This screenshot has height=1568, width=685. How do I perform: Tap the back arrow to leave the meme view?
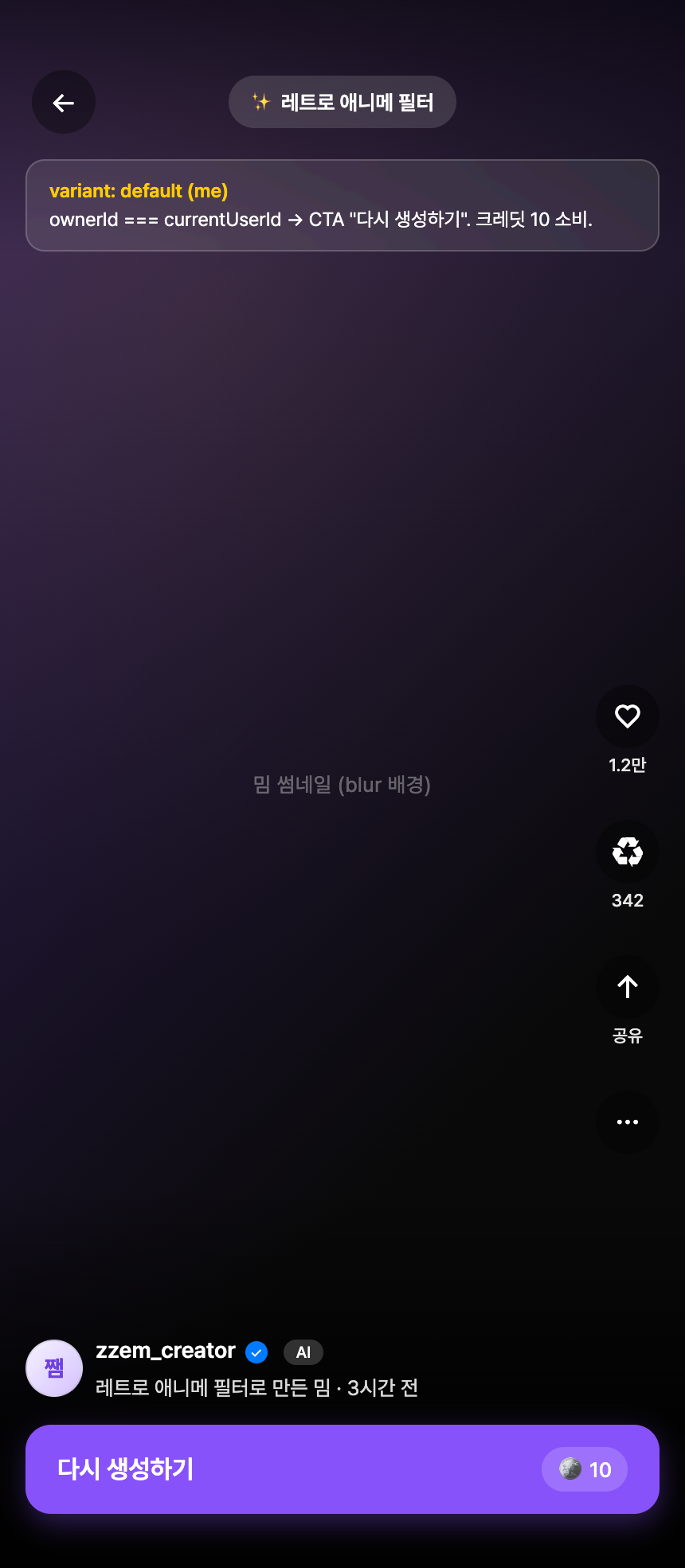tap(63, 102)
